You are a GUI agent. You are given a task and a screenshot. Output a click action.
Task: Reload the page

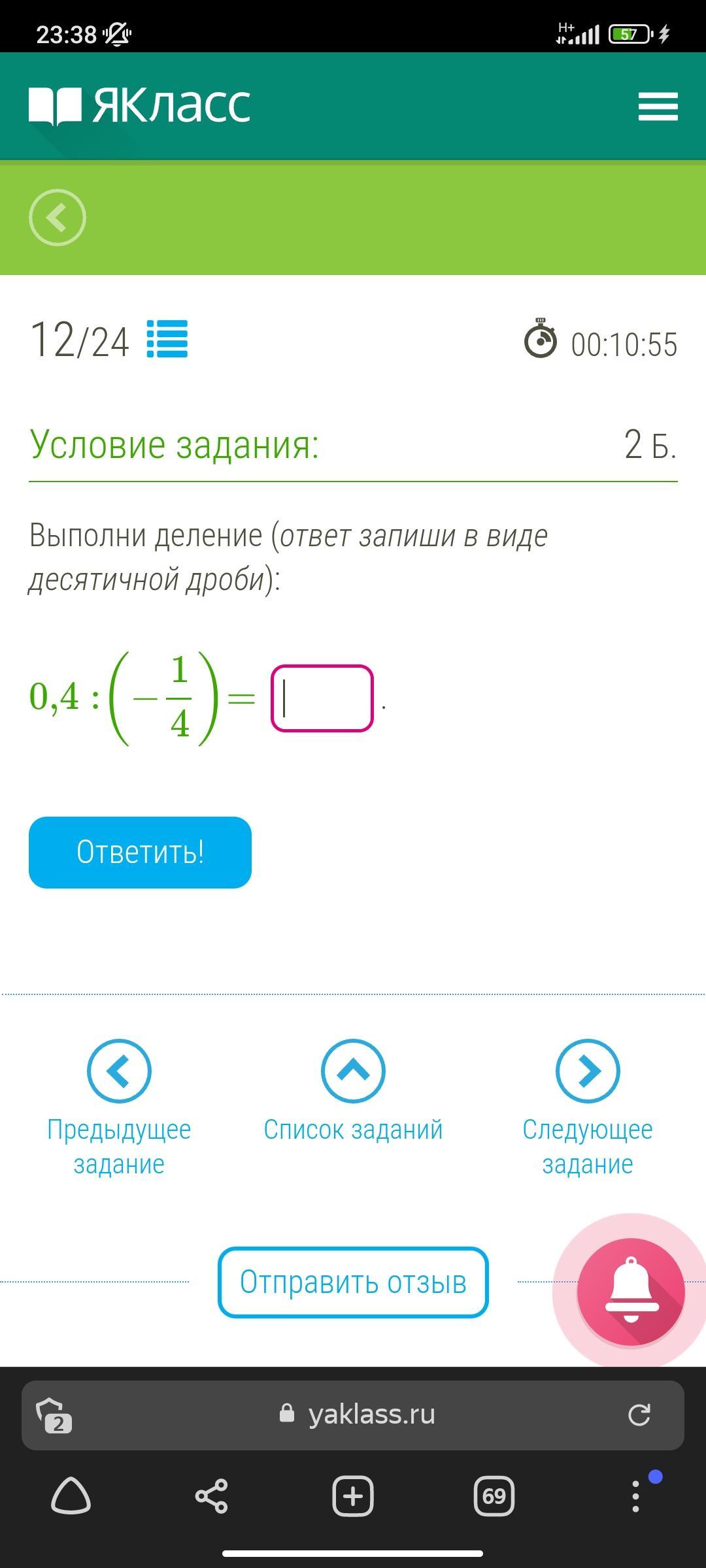click(x=639, y=1415)
